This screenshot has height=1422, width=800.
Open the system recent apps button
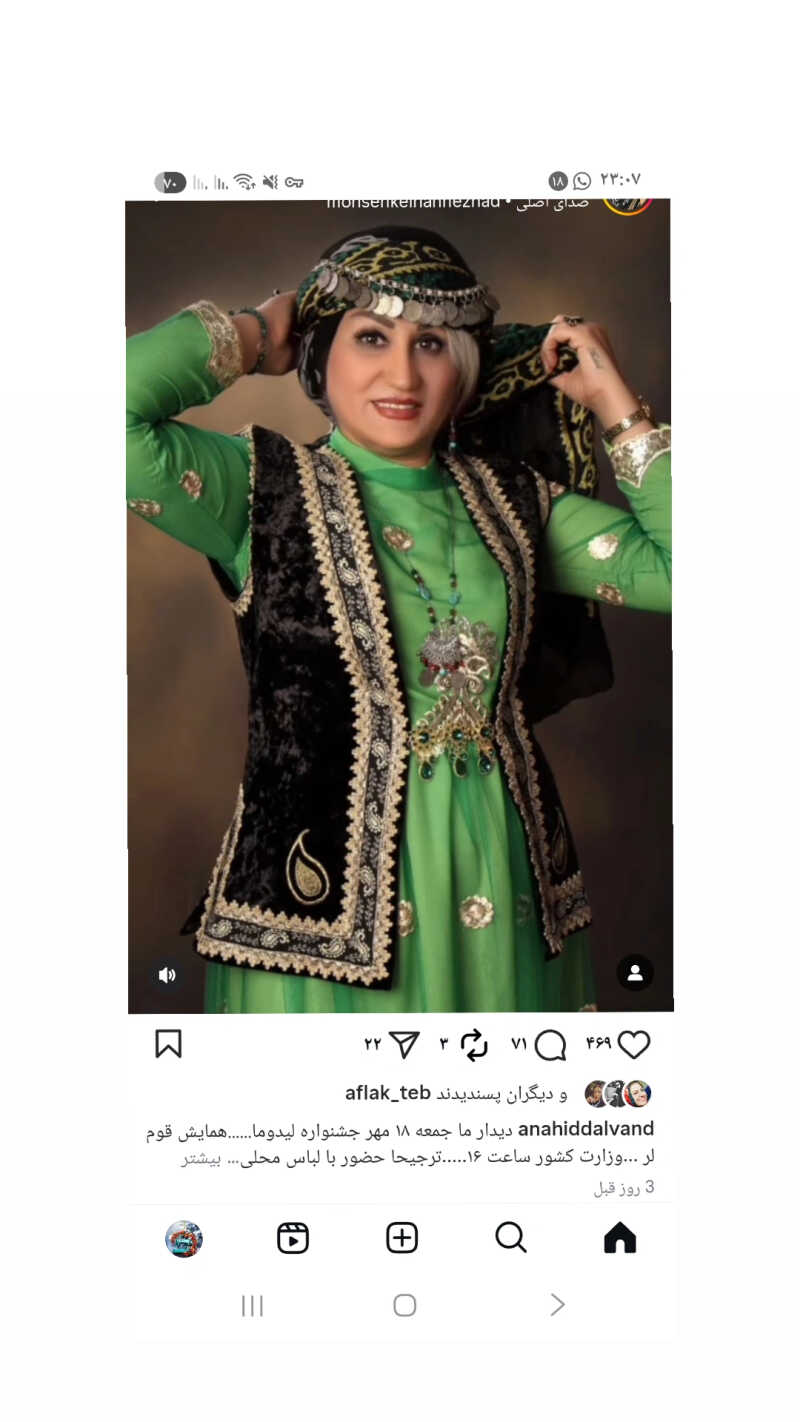pyautogui.click(x=252, y=1305)
